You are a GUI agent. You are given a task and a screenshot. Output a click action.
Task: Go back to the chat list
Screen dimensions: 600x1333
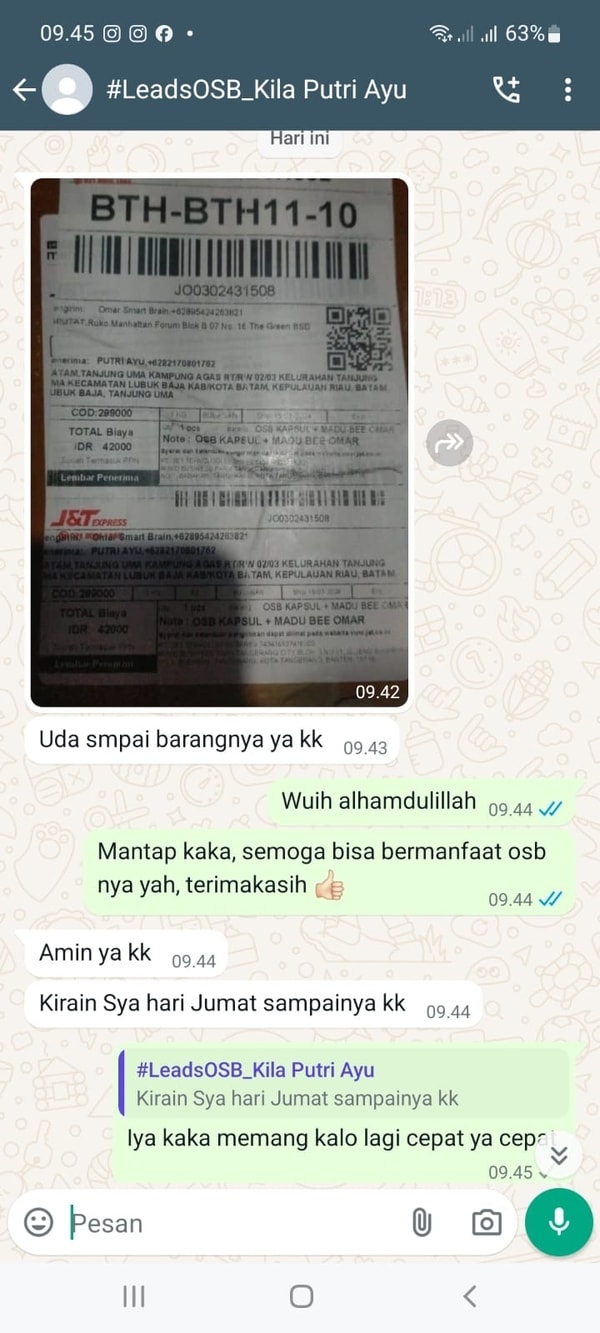click(x=24, y=90)
